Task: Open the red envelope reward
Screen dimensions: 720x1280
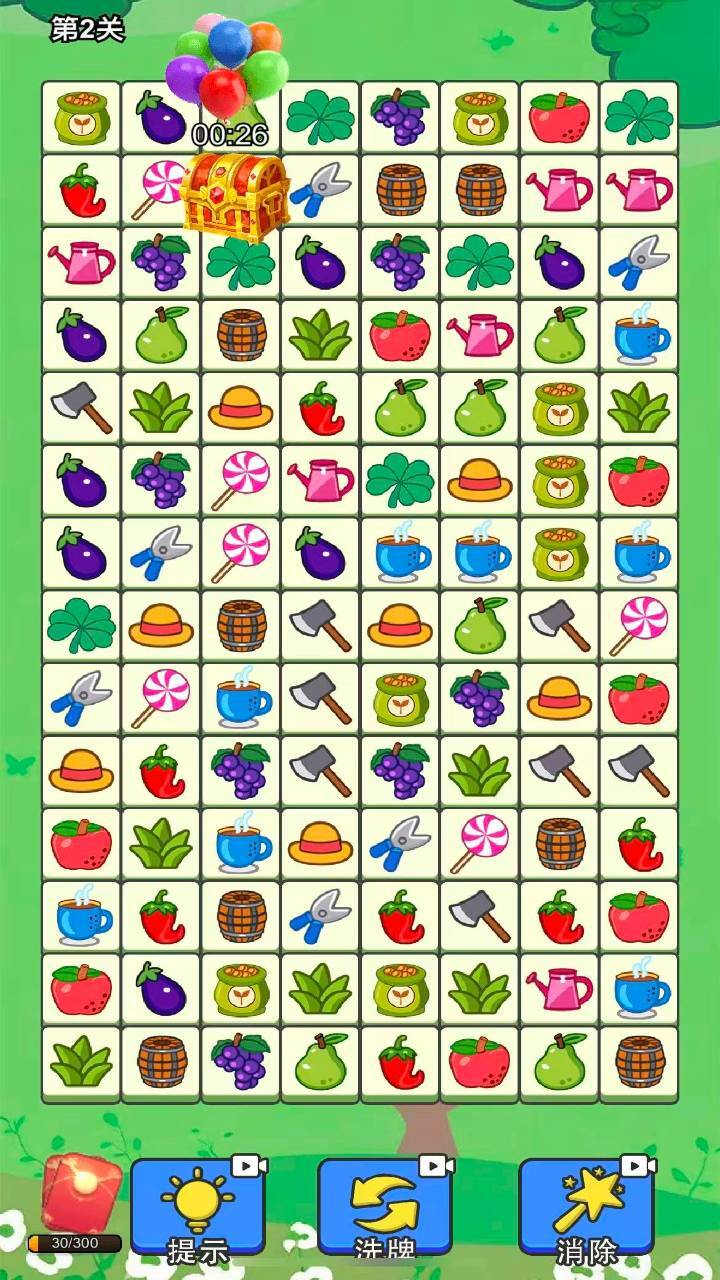Action: point(80,1192)
